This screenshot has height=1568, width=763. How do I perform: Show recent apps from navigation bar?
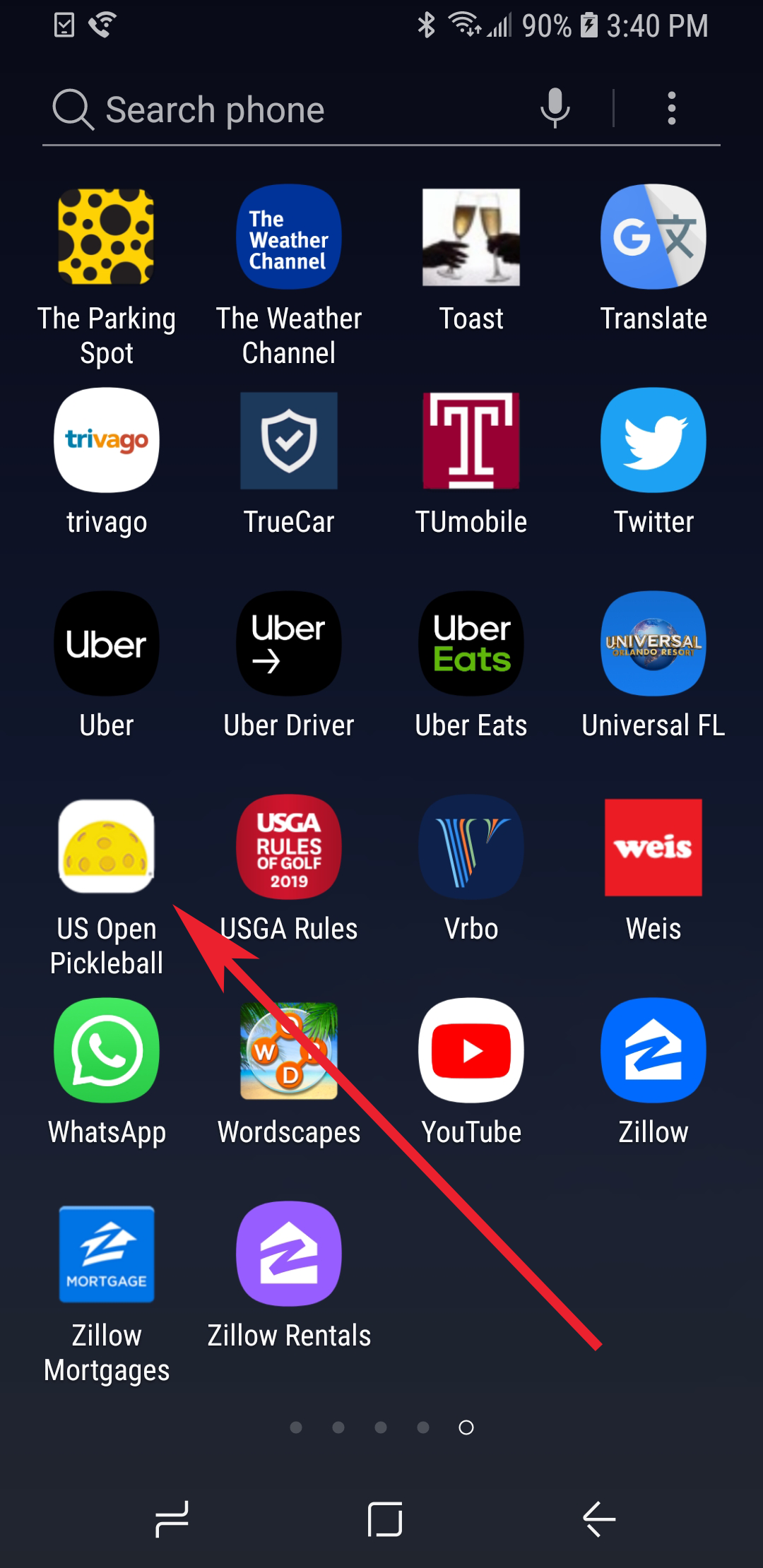(x=172, y=1519)
